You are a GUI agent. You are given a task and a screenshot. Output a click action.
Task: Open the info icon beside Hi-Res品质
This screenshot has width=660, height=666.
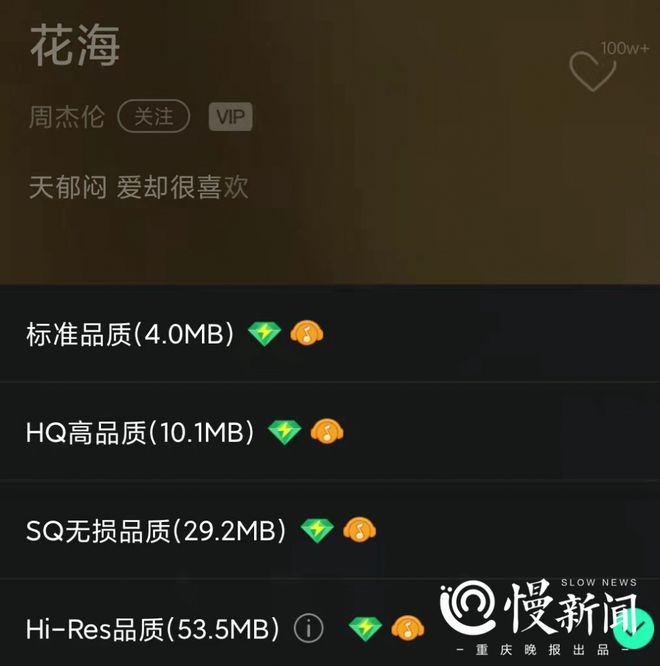(x=309, y=628)
